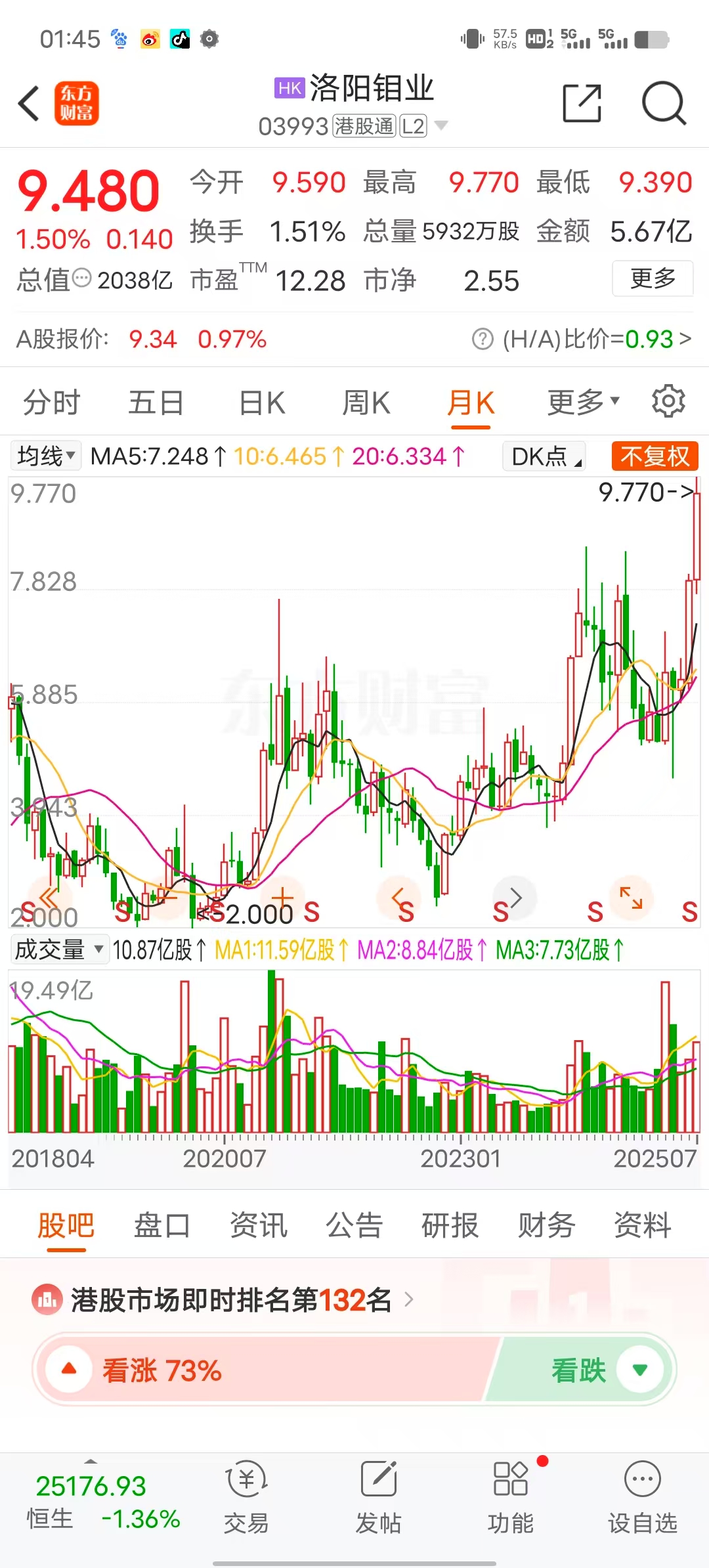
Task: Switch to the 盘口 tab
Action: [162, 1225]
